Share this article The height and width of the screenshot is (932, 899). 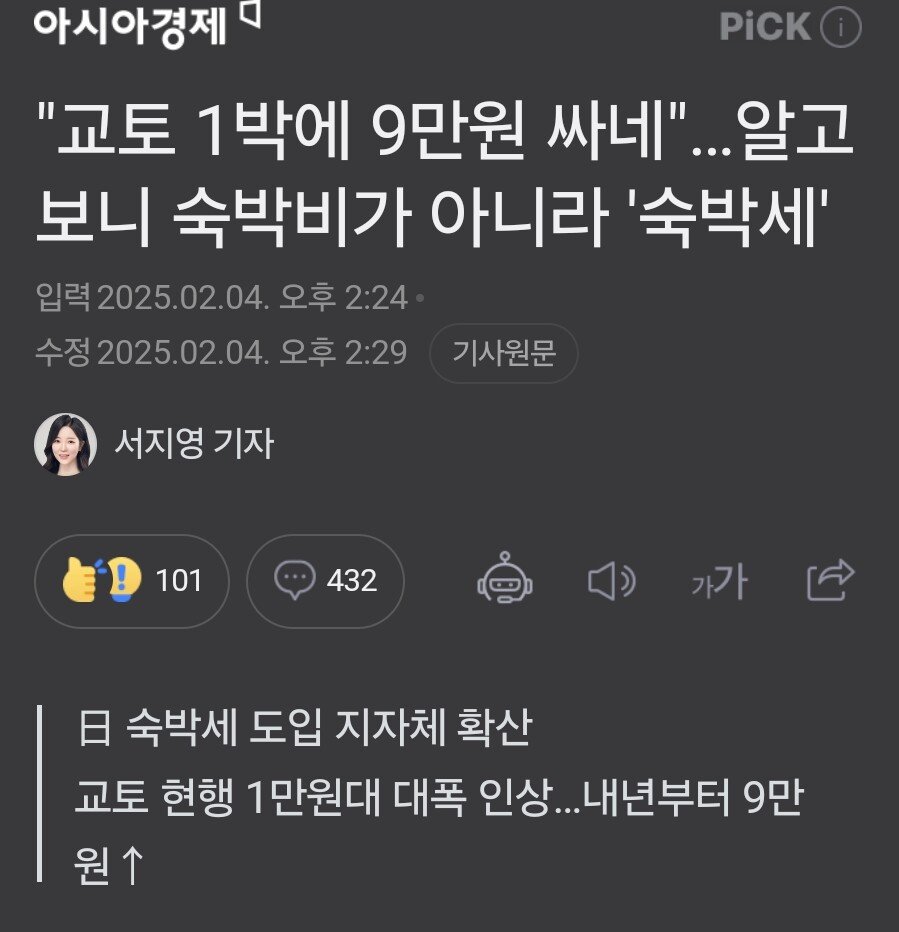[x=831, y=581]
